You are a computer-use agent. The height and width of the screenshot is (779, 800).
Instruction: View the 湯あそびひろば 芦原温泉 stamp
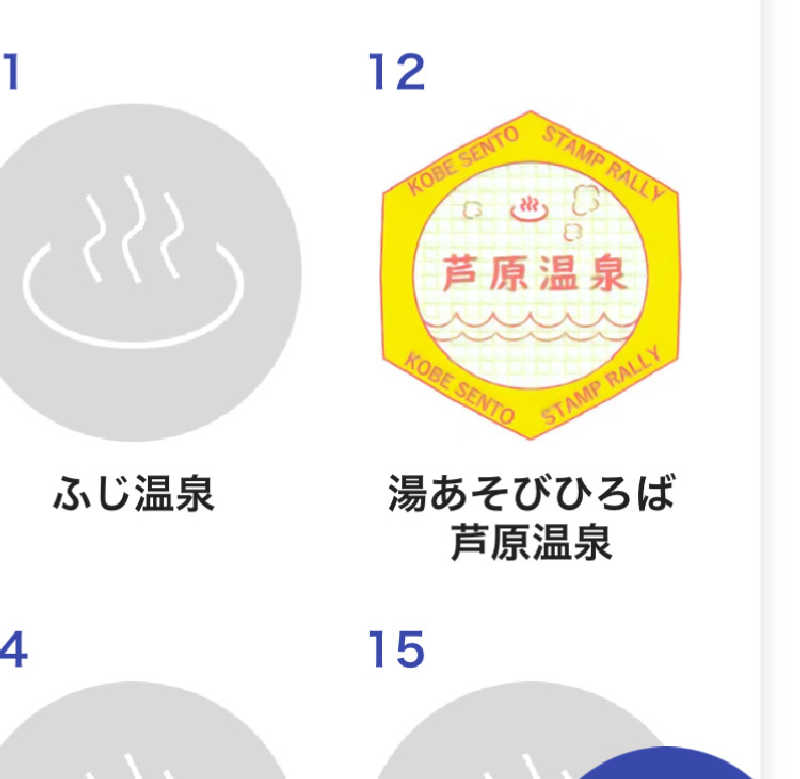[530, 272]
